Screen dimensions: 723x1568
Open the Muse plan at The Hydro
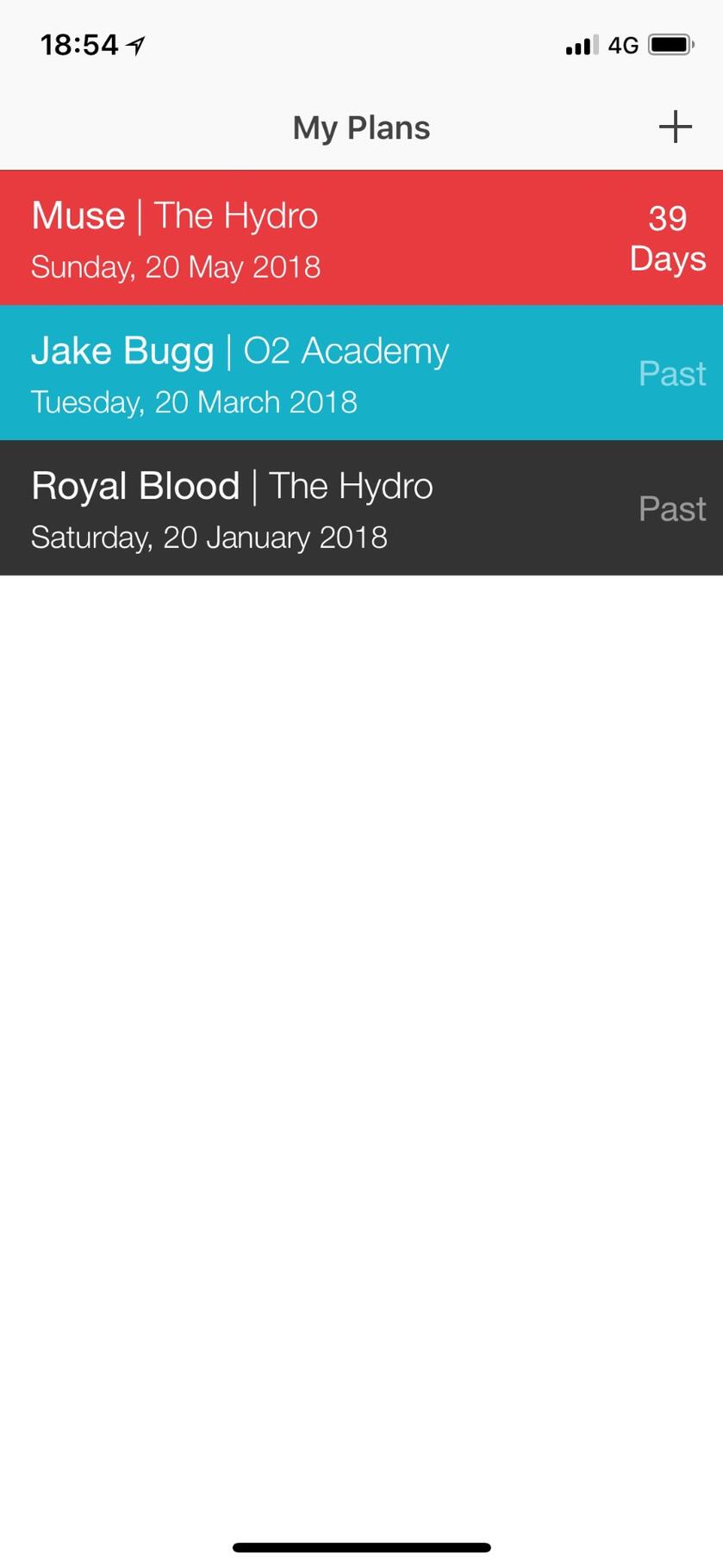(x=361, y=238)
